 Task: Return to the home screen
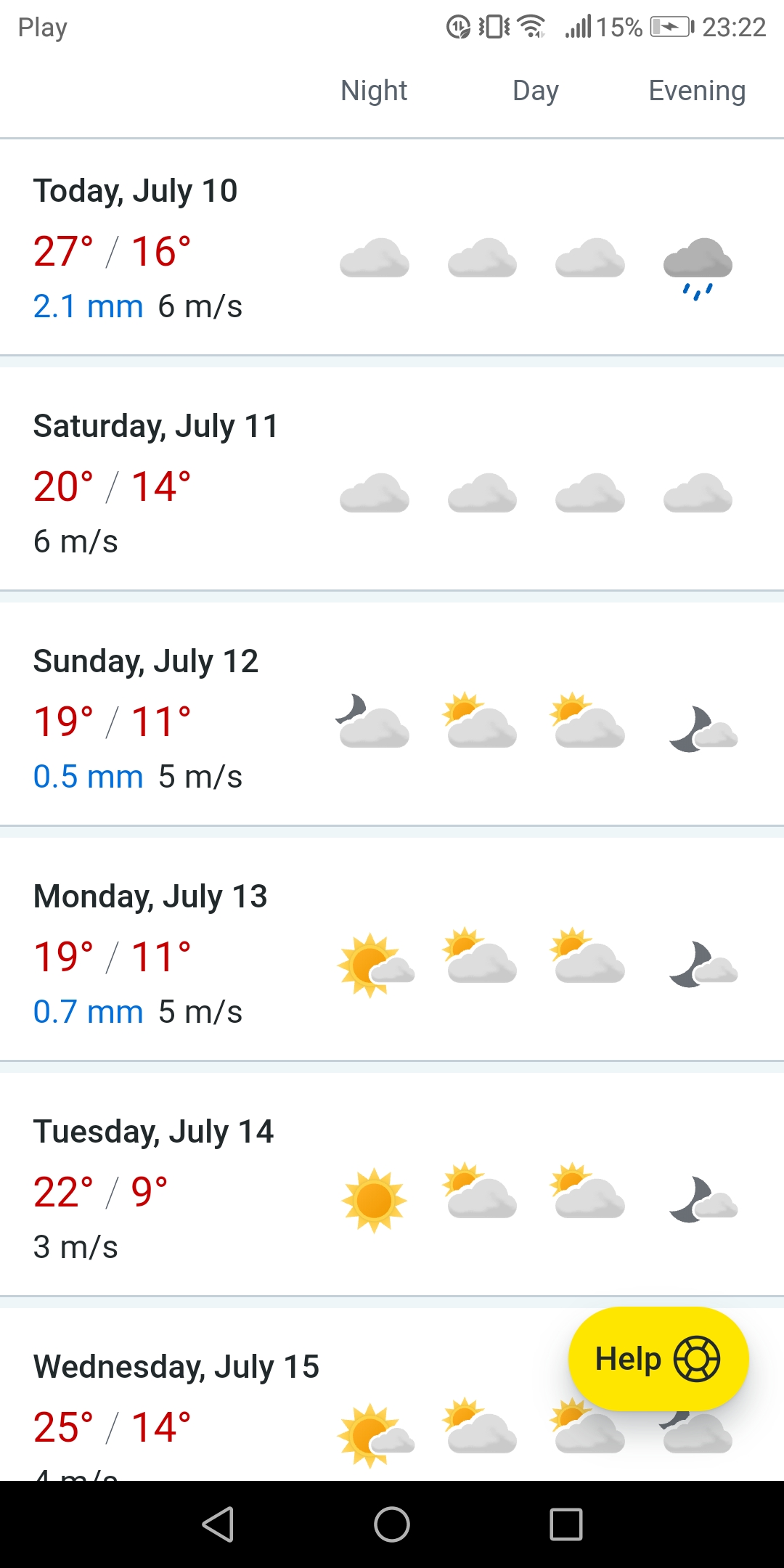[x=392, y=1524]
